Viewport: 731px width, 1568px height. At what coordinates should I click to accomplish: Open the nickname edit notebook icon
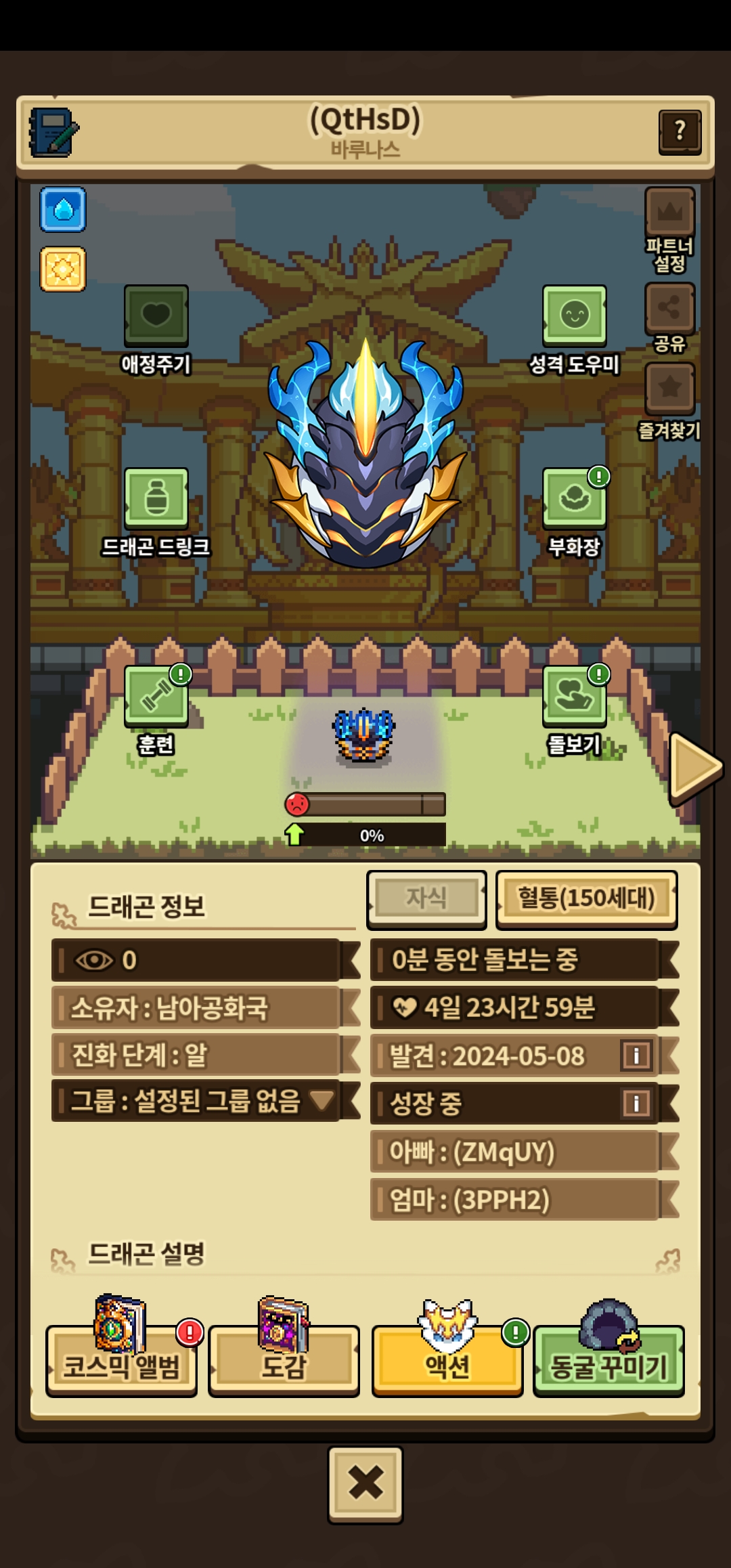53,133
